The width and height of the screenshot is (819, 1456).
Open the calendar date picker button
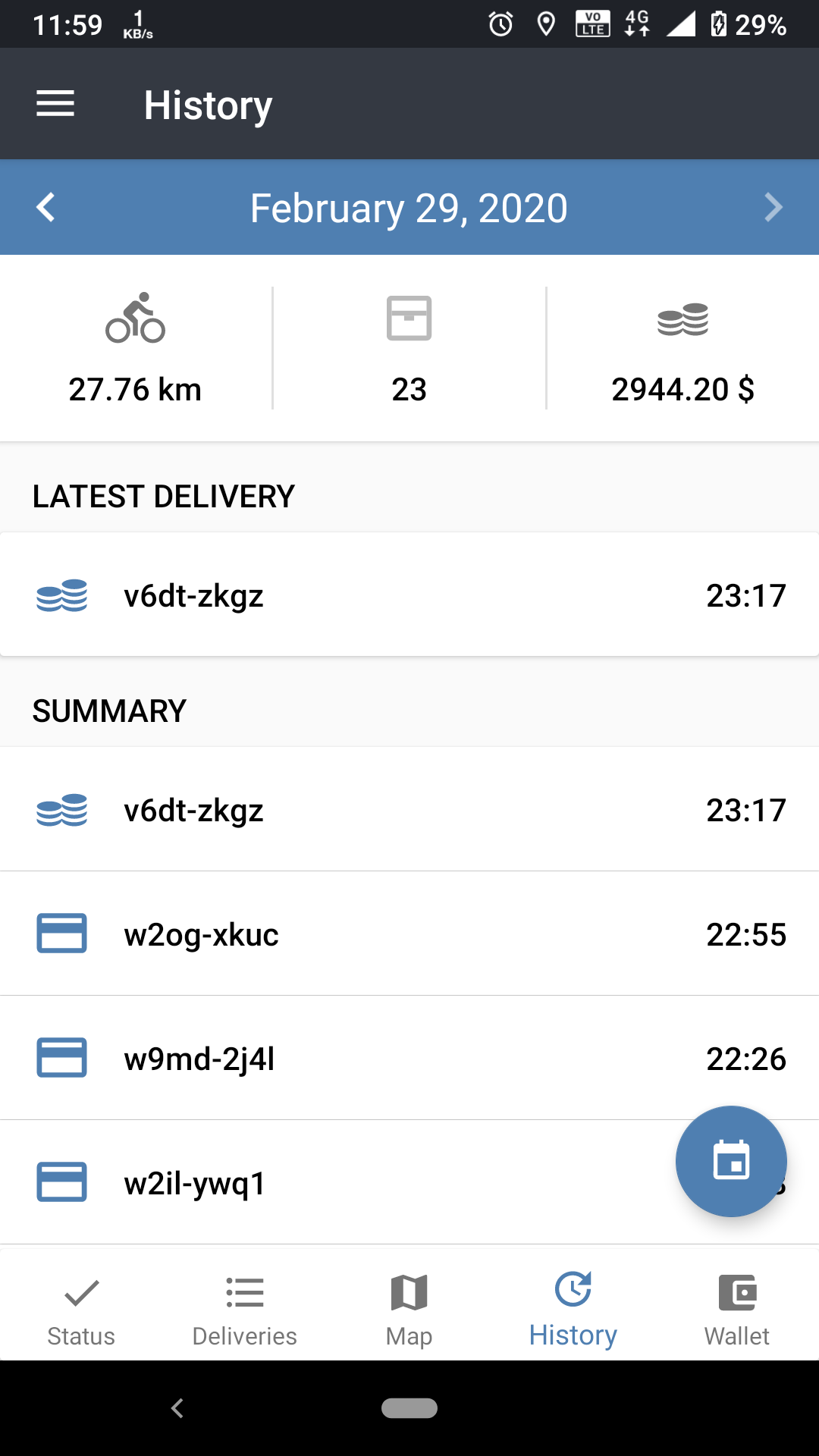point(731,1161)
